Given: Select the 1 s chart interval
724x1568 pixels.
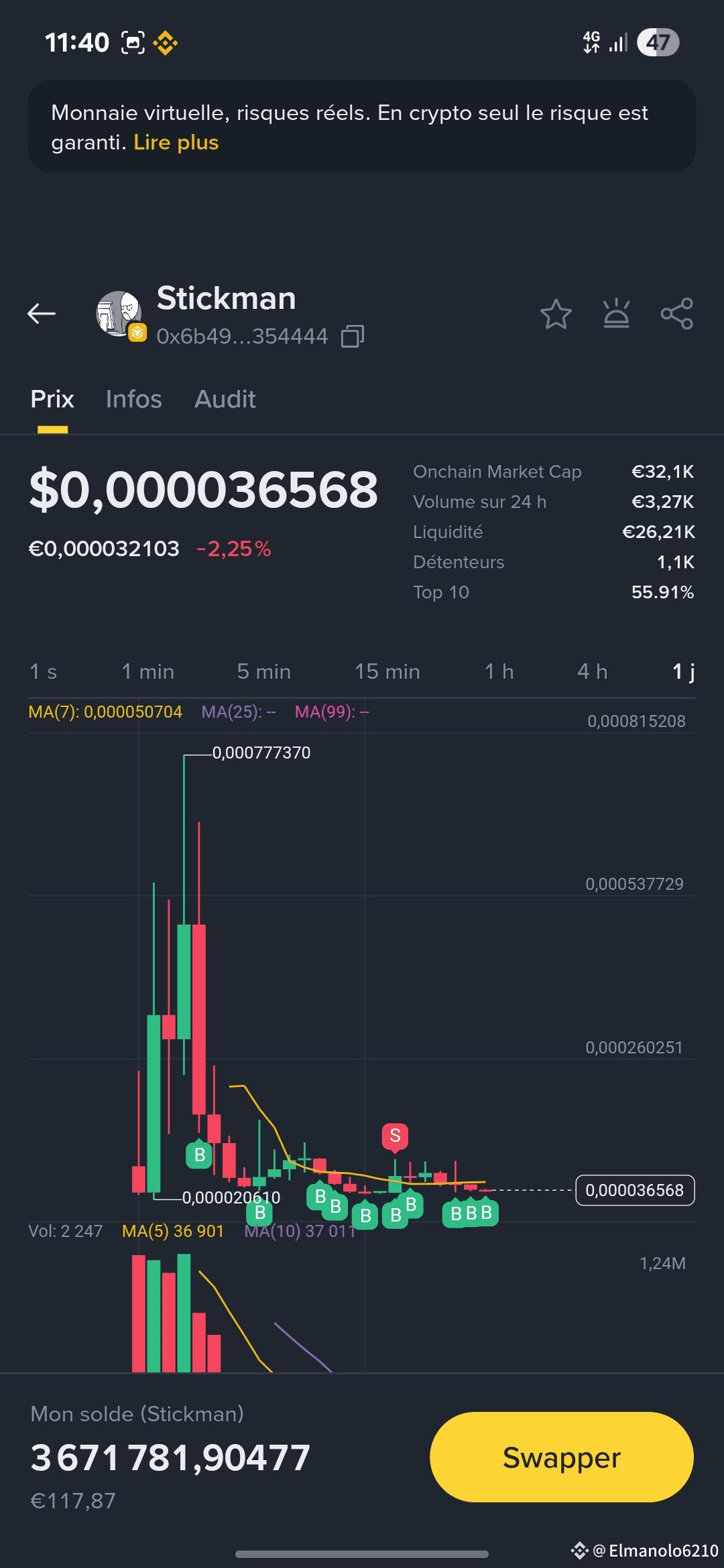Looking at the screenshot, I should coord(44,671).
